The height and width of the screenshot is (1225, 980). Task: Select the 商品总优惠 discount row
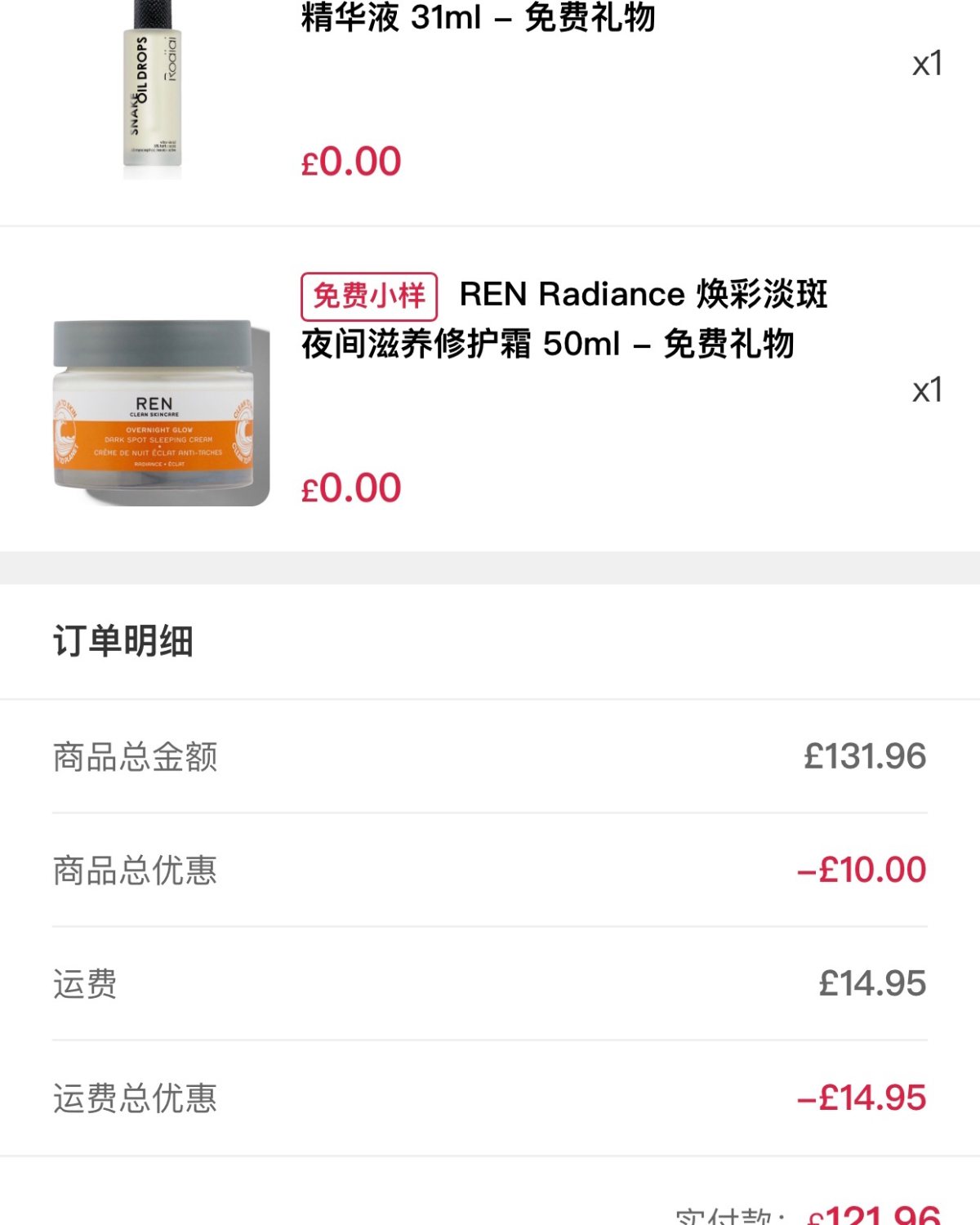135,871
